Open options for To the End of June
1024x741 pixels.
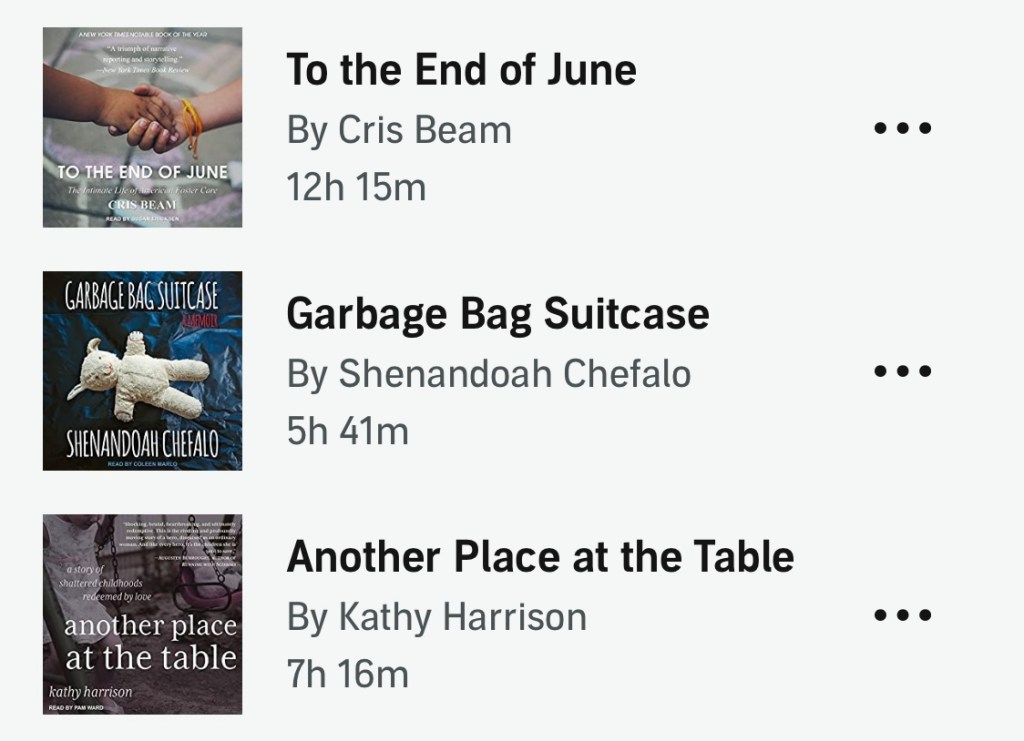click(x=902, y=128)
